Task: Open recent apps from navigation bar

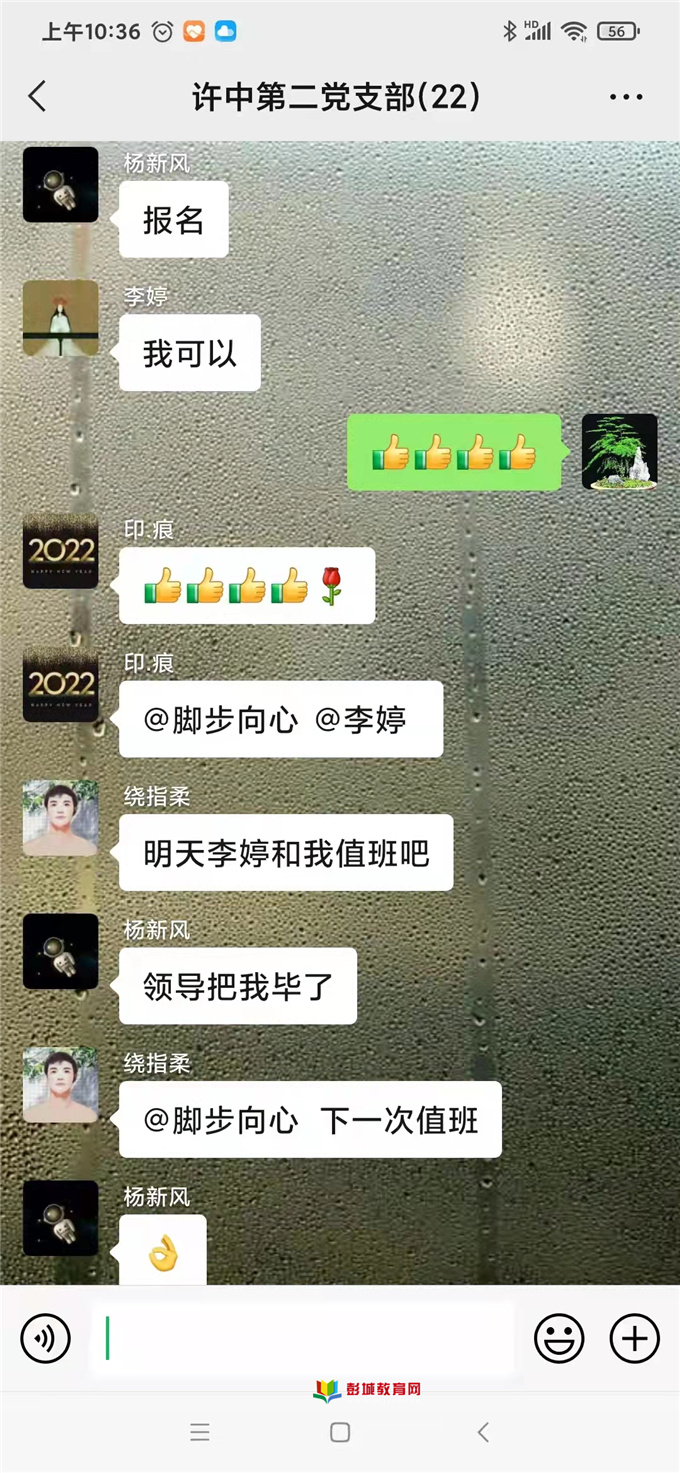Action: tap(200, 1433)
